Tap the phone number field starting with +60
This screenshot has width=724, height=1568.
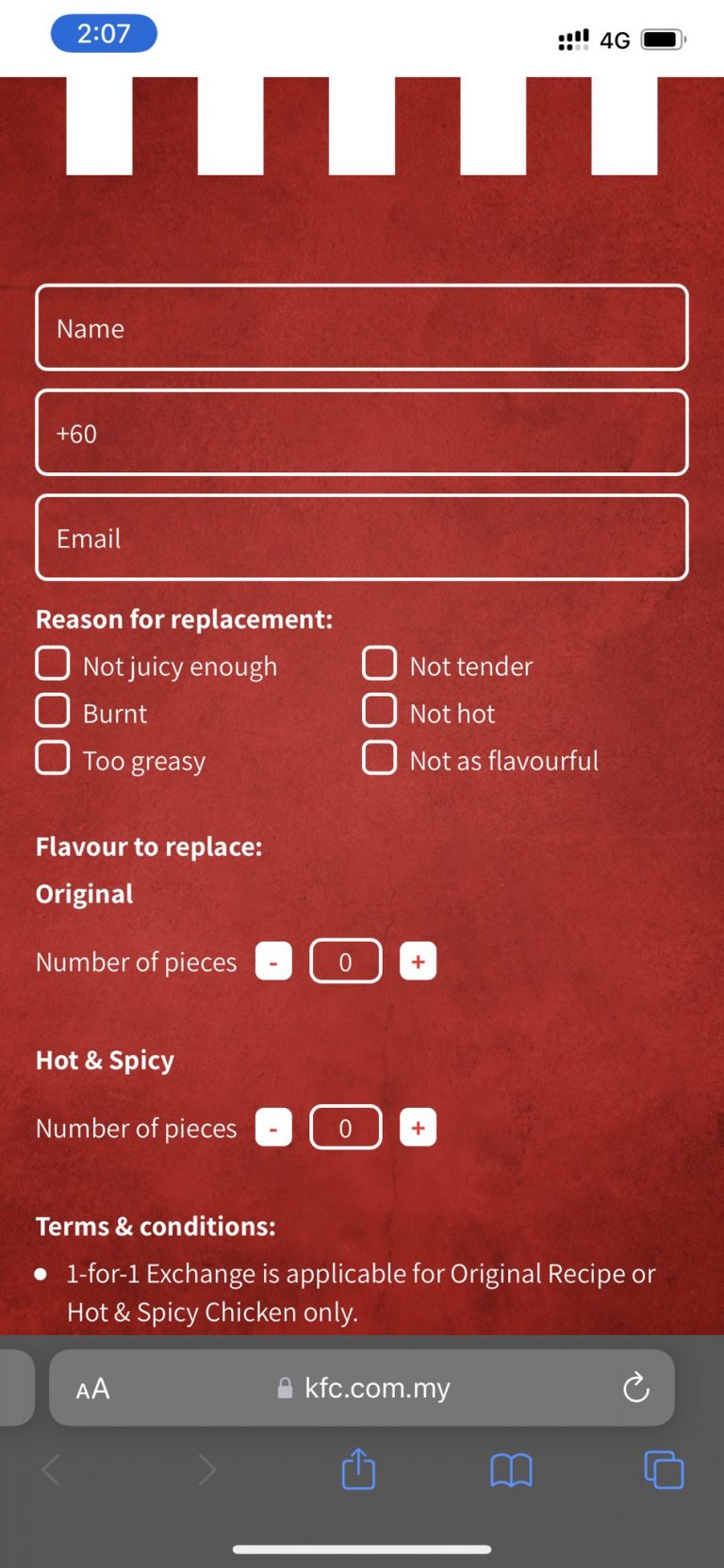pyautogui.click(x=362, y=433)
